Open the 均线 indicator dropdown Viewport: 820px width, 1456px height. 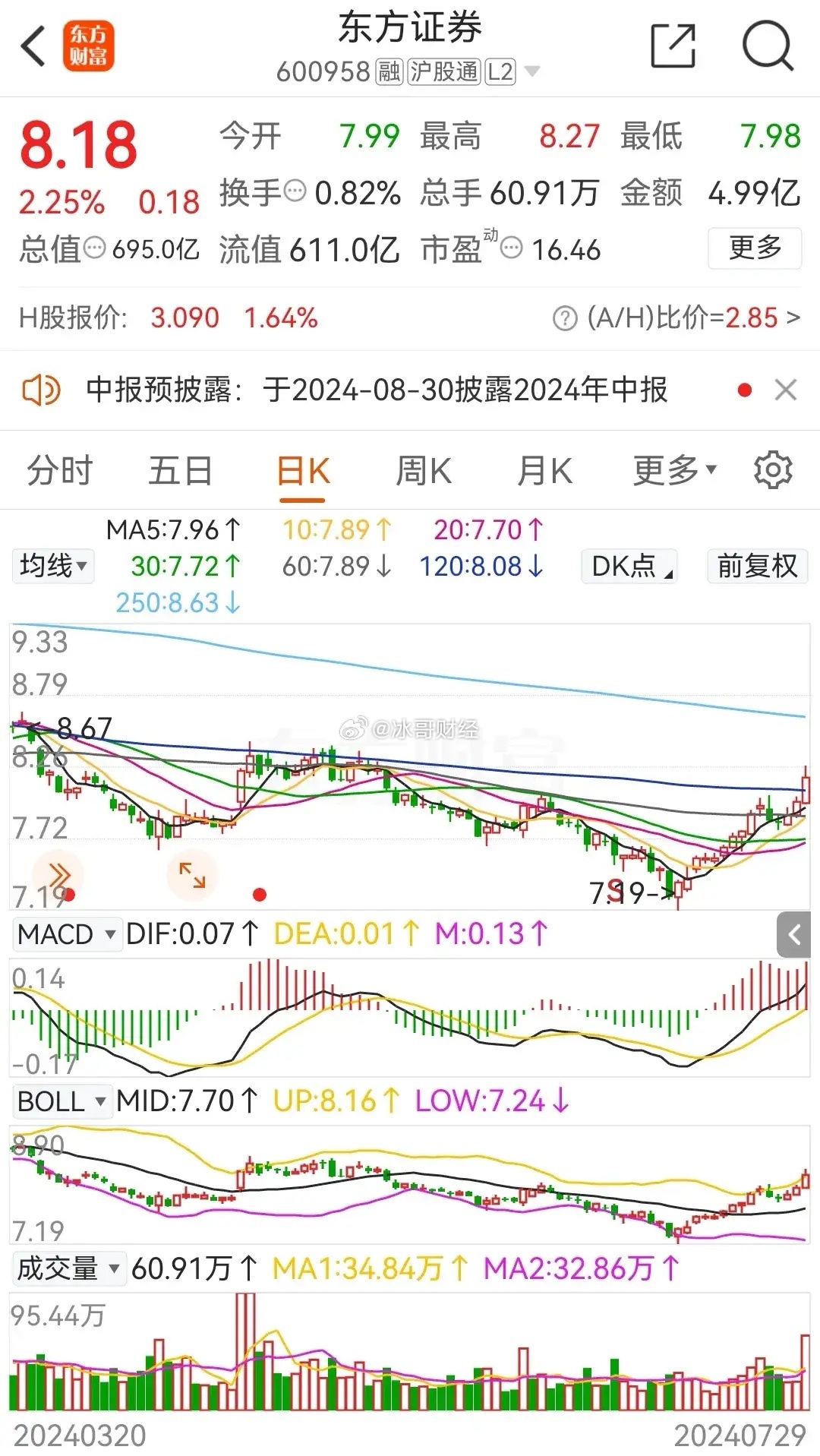pos(53,566)
